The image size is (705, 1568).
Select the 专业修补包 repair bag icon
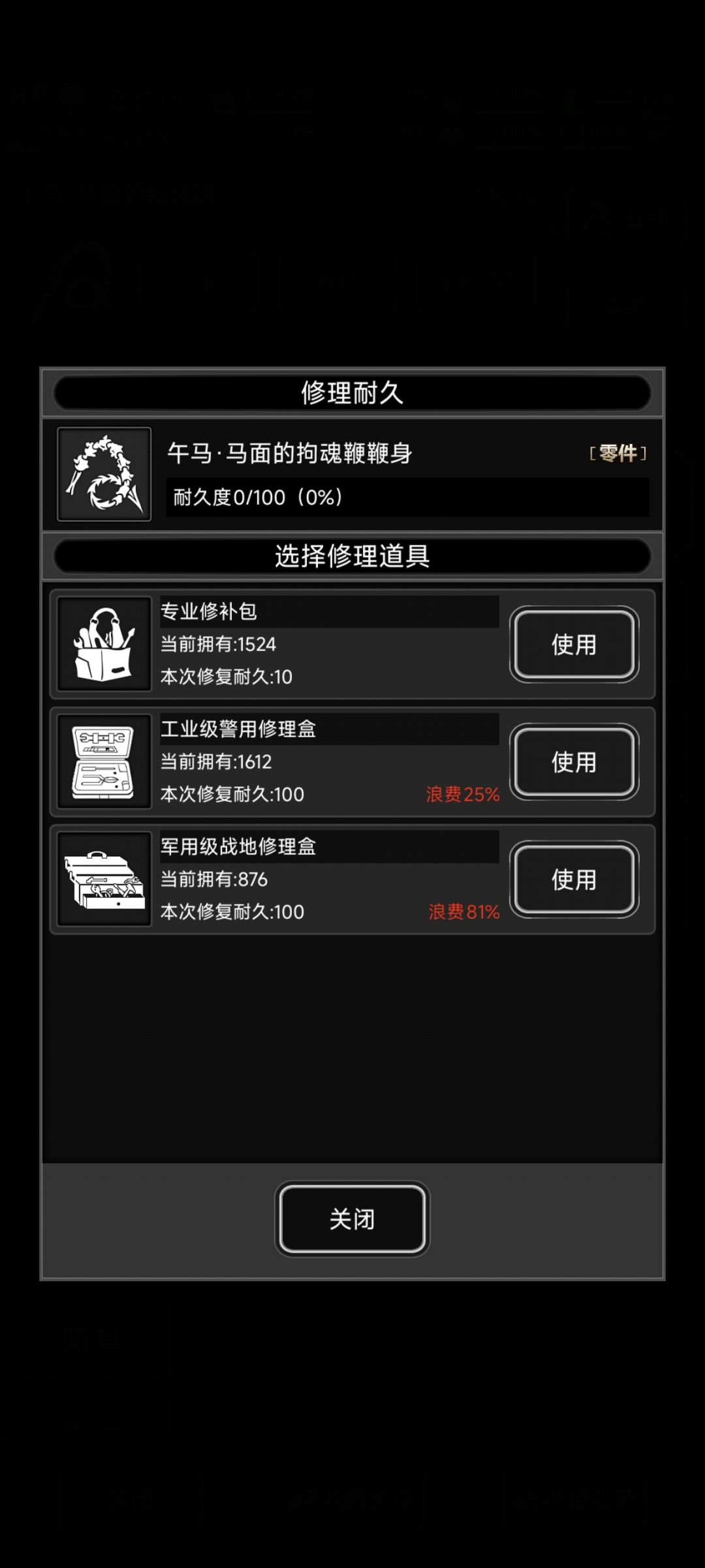[104, 643]
